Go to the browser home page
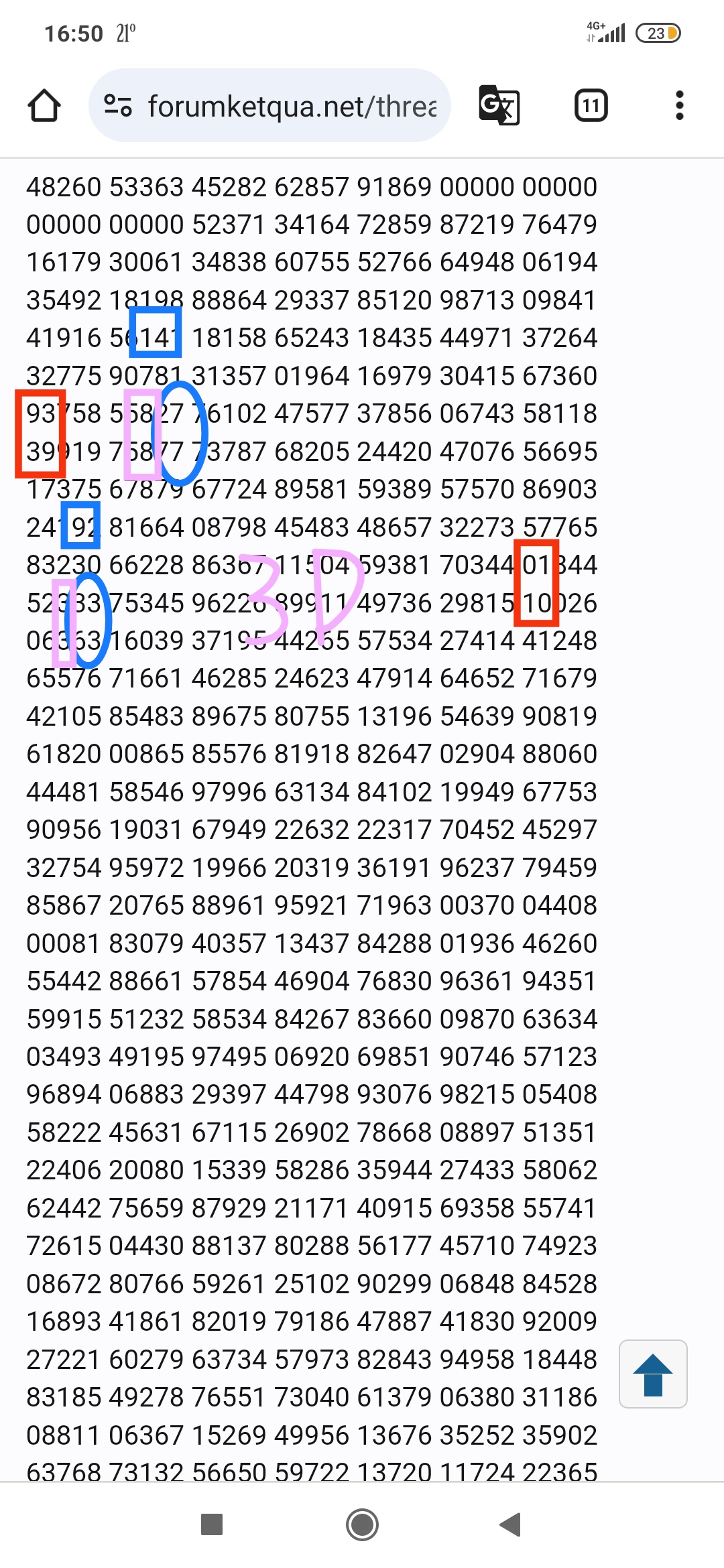Viewport: 724px width, 1568px height. (x=44, y=106)
